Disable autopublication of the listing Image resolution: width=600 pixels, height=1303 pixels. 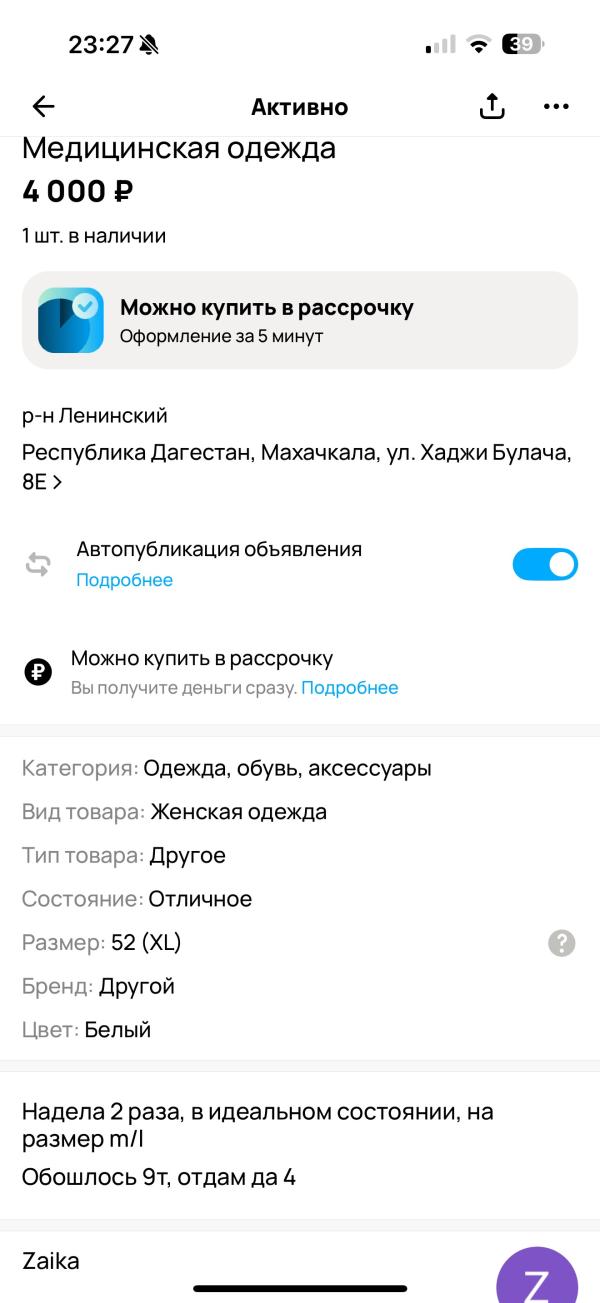point(545,564)
